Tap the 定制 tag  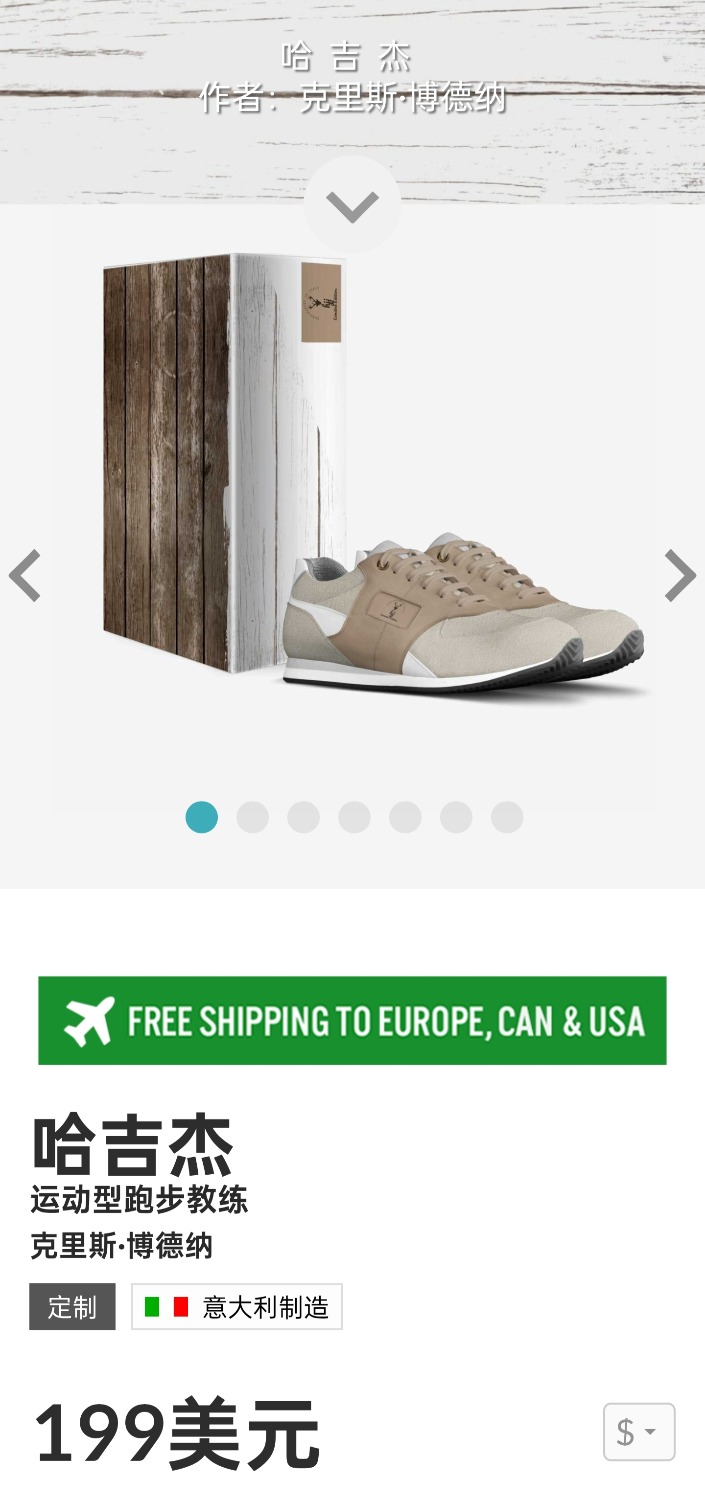click(72, 1306)
